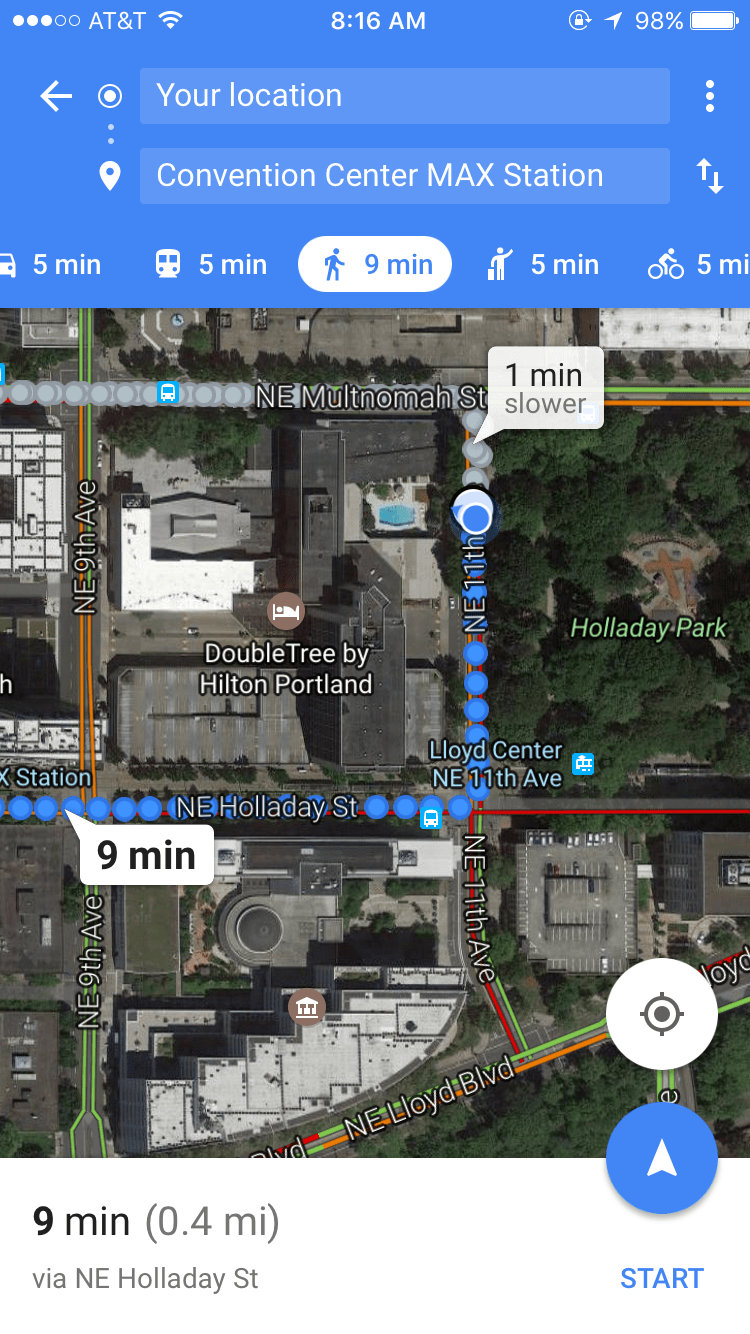Switch to driving directions
This screenshot has height=1334, width=750.
click(x=50, y=265)
